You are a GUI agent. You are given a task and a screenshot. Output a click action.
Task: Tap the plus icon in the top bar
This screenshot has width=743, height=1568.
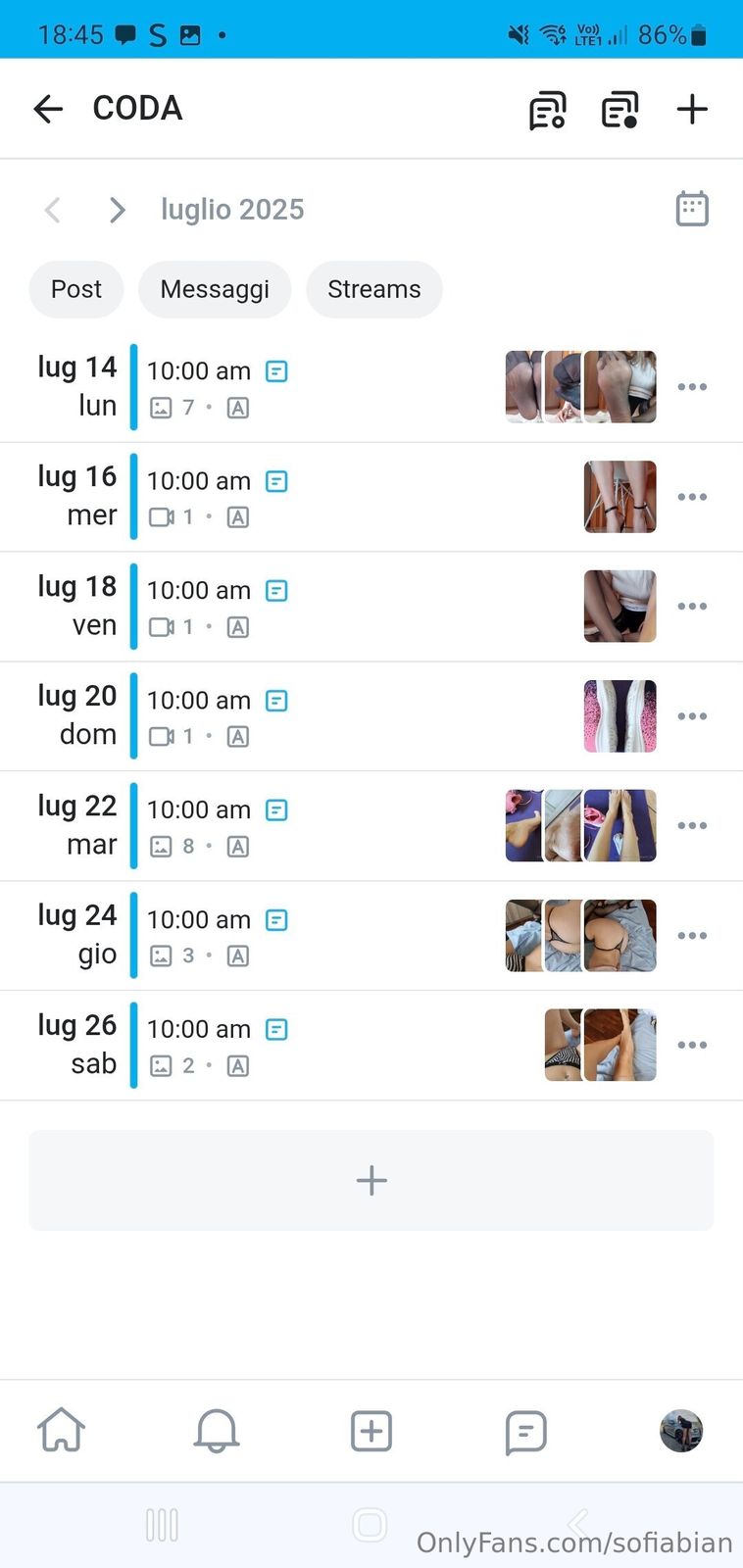pos(692,109)
